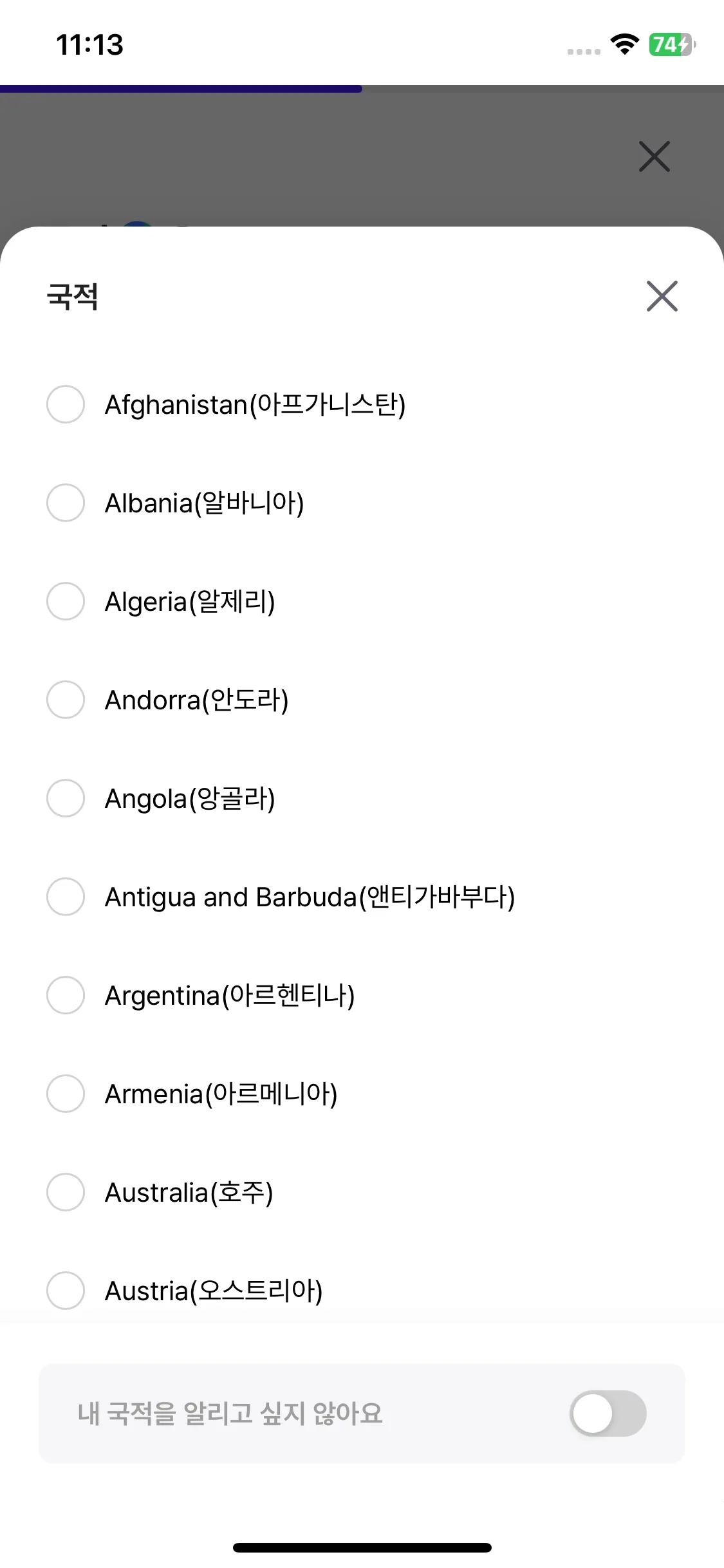Select Angola(앙골라) radio button

pos(66,798)
